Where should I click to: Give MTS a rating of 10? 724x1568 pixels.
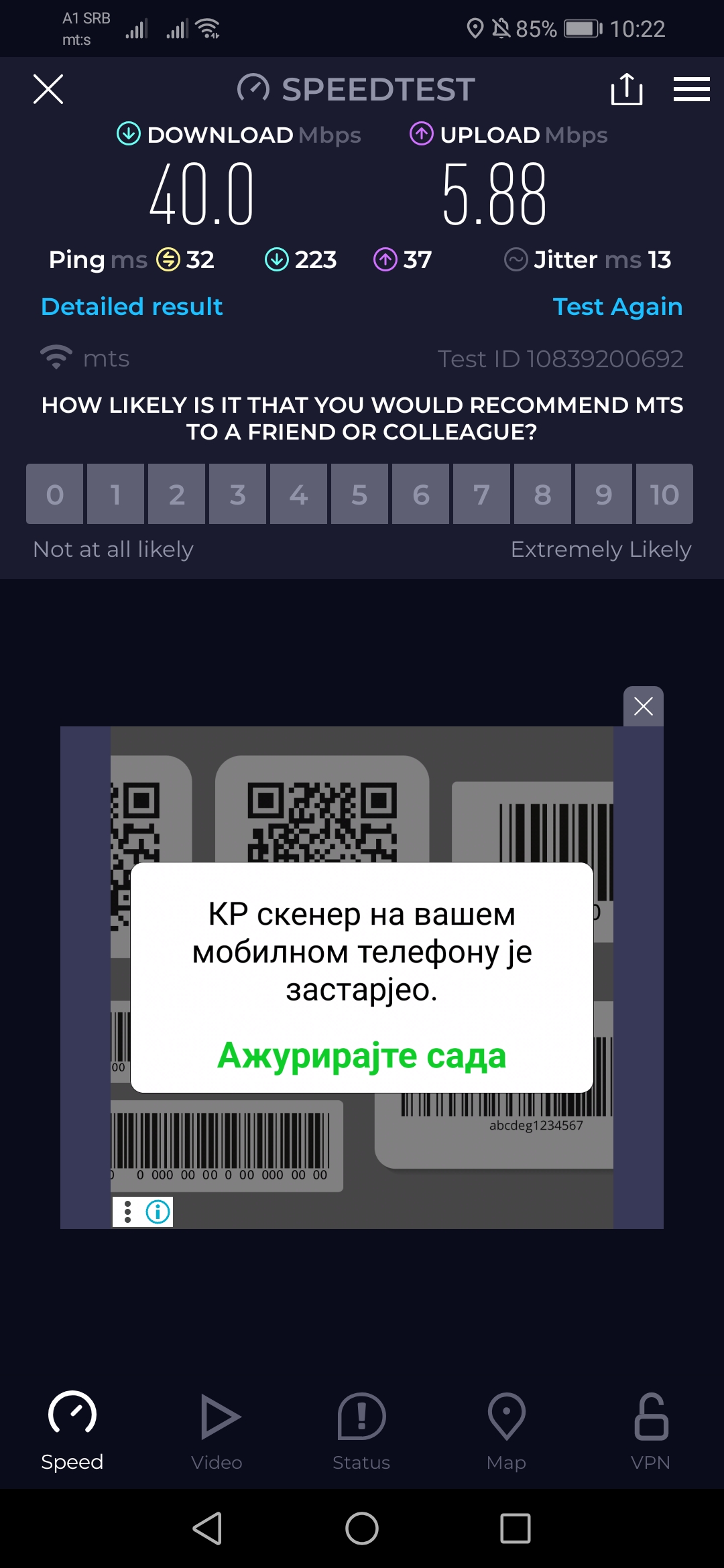[664, 495]
